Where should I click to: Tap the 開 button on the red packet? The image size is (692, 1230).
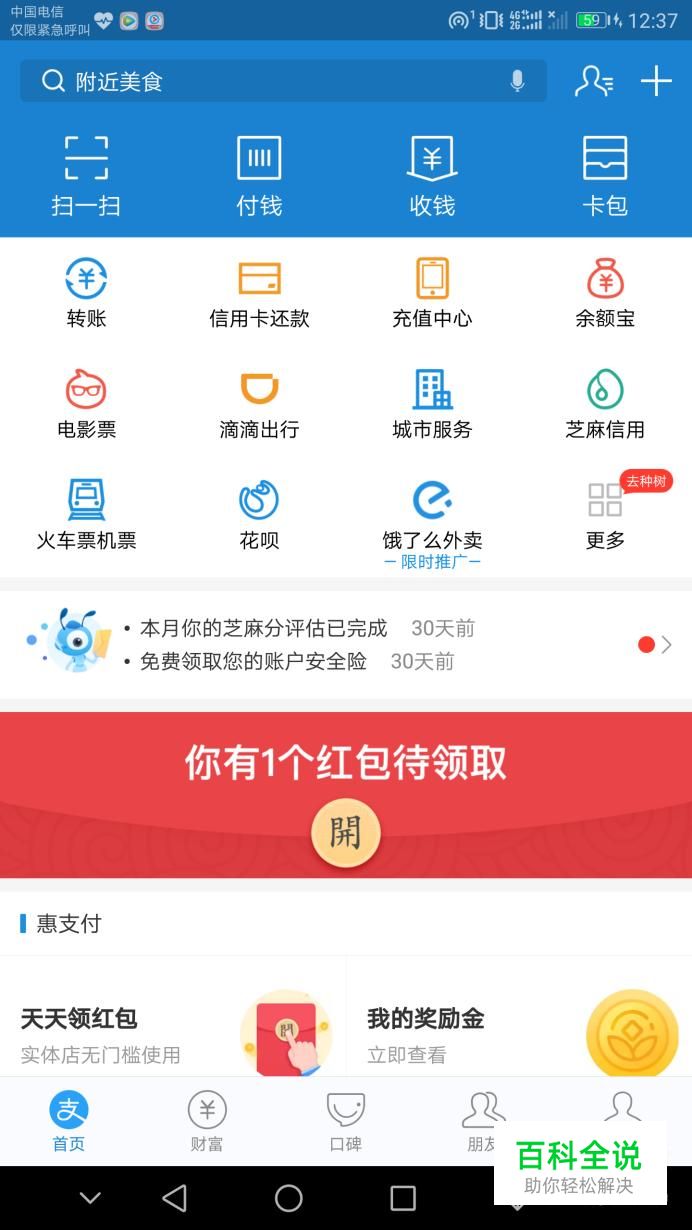(345, 832)
